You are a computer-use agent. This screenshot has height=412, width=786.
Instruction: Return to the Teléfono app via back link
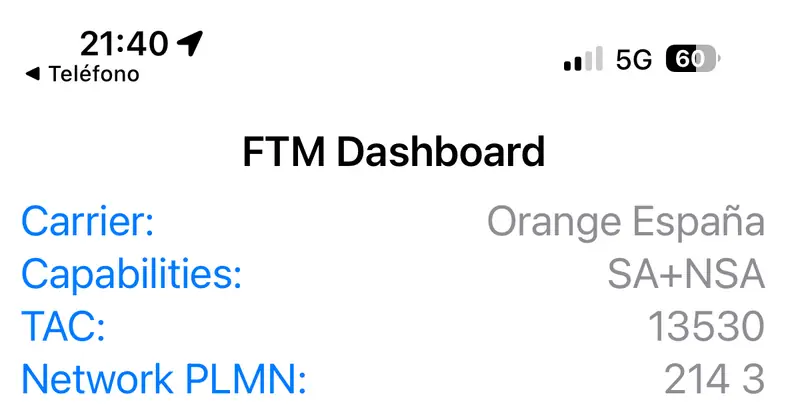tap(82, 74)
